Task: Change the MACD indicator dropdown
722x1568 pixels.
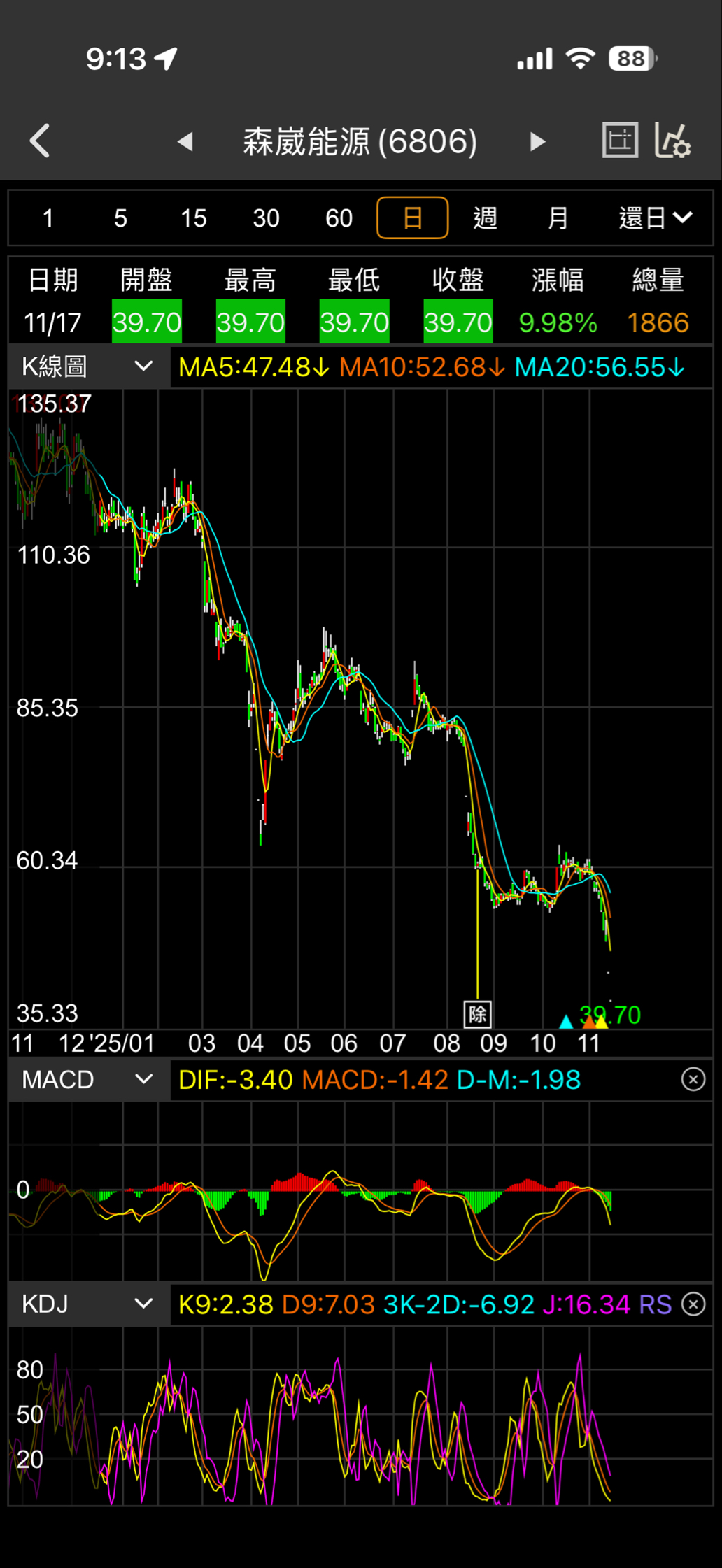Action: click(x=88, y=1080)
